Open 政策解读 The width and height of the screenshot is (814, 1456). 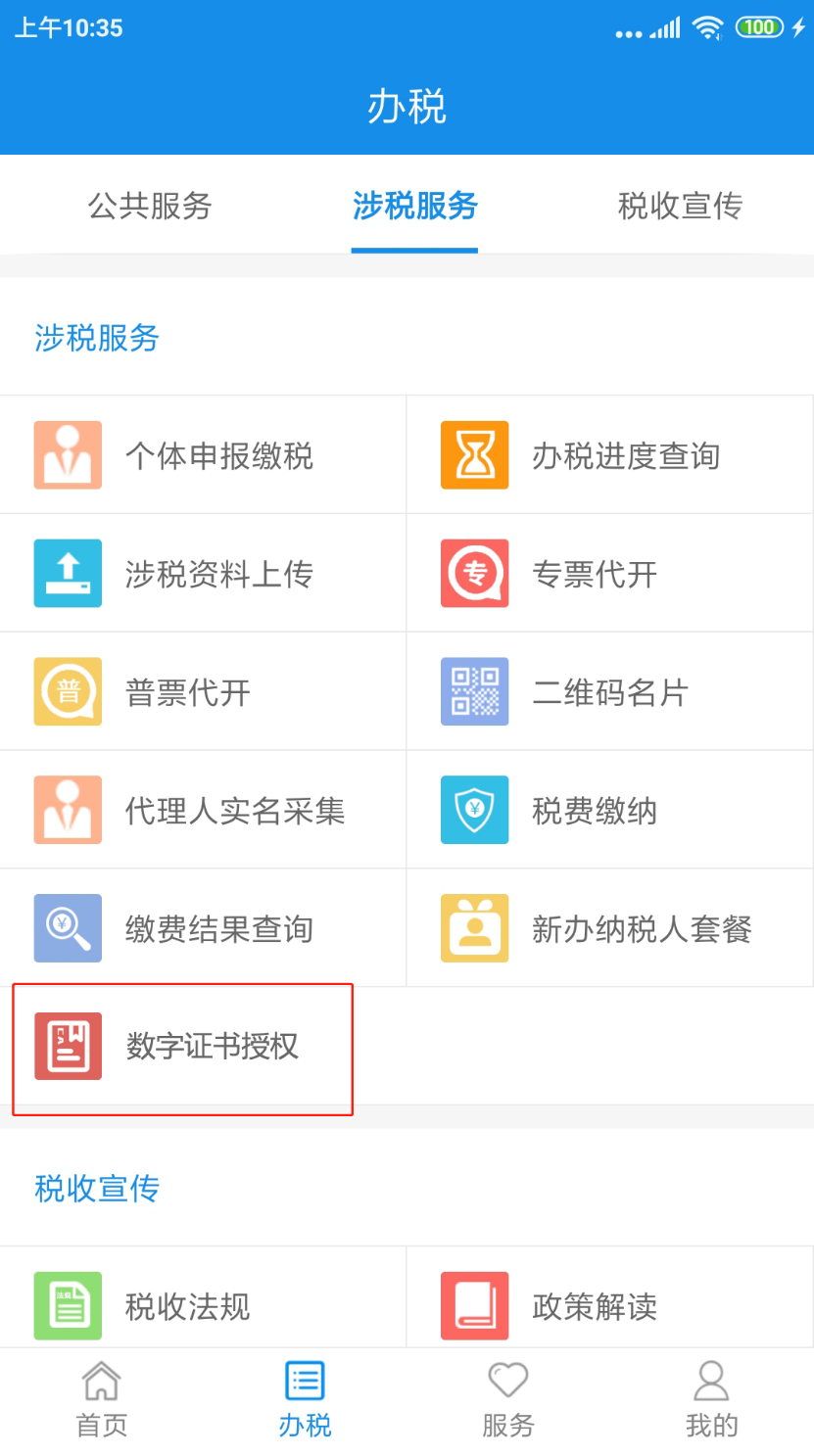[609, 1306]
